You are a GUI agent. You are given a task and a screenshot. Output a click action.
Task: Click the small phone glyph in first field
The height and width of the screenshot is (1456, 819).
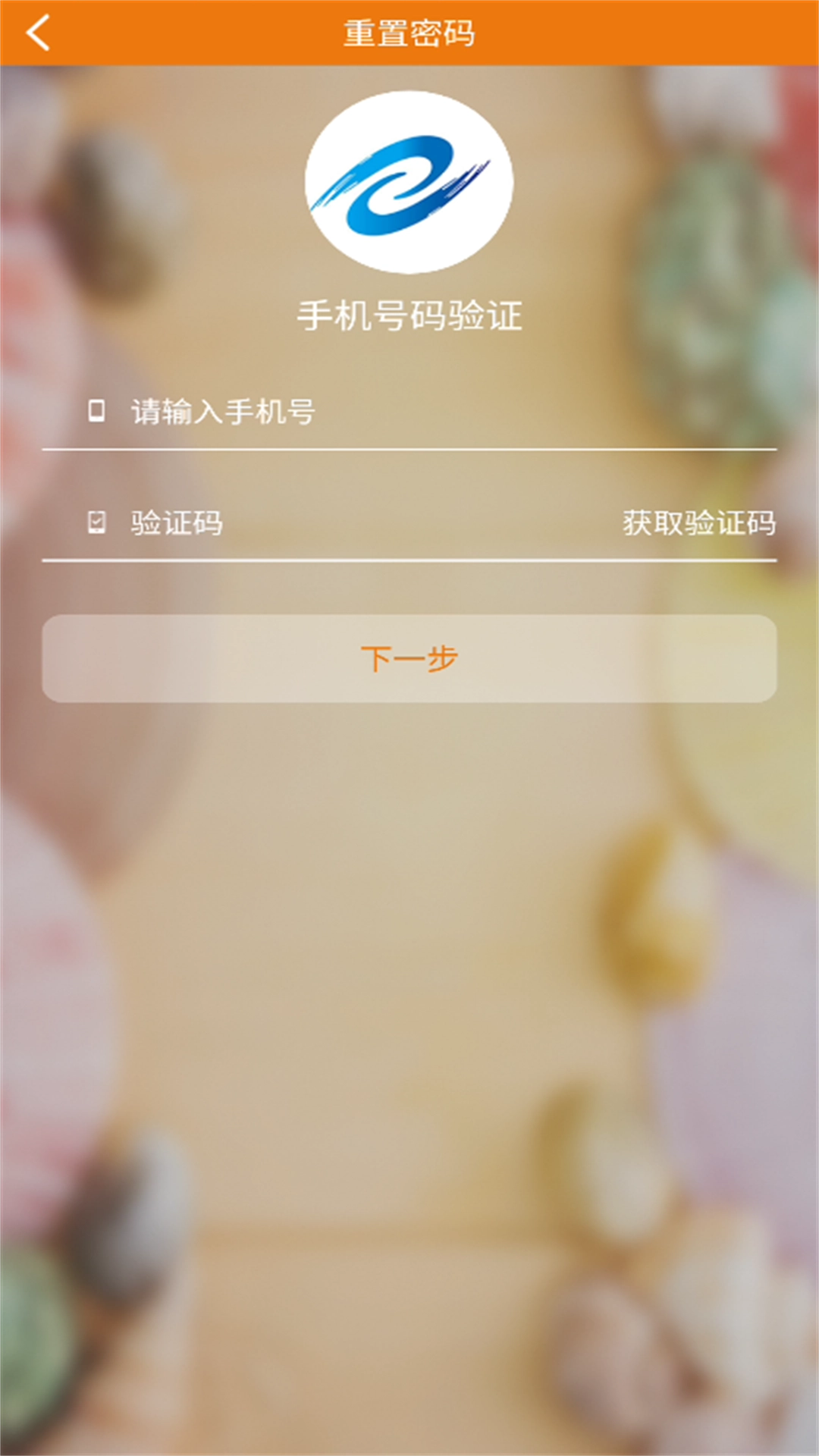pyautogui.click(x=95, y=409)
